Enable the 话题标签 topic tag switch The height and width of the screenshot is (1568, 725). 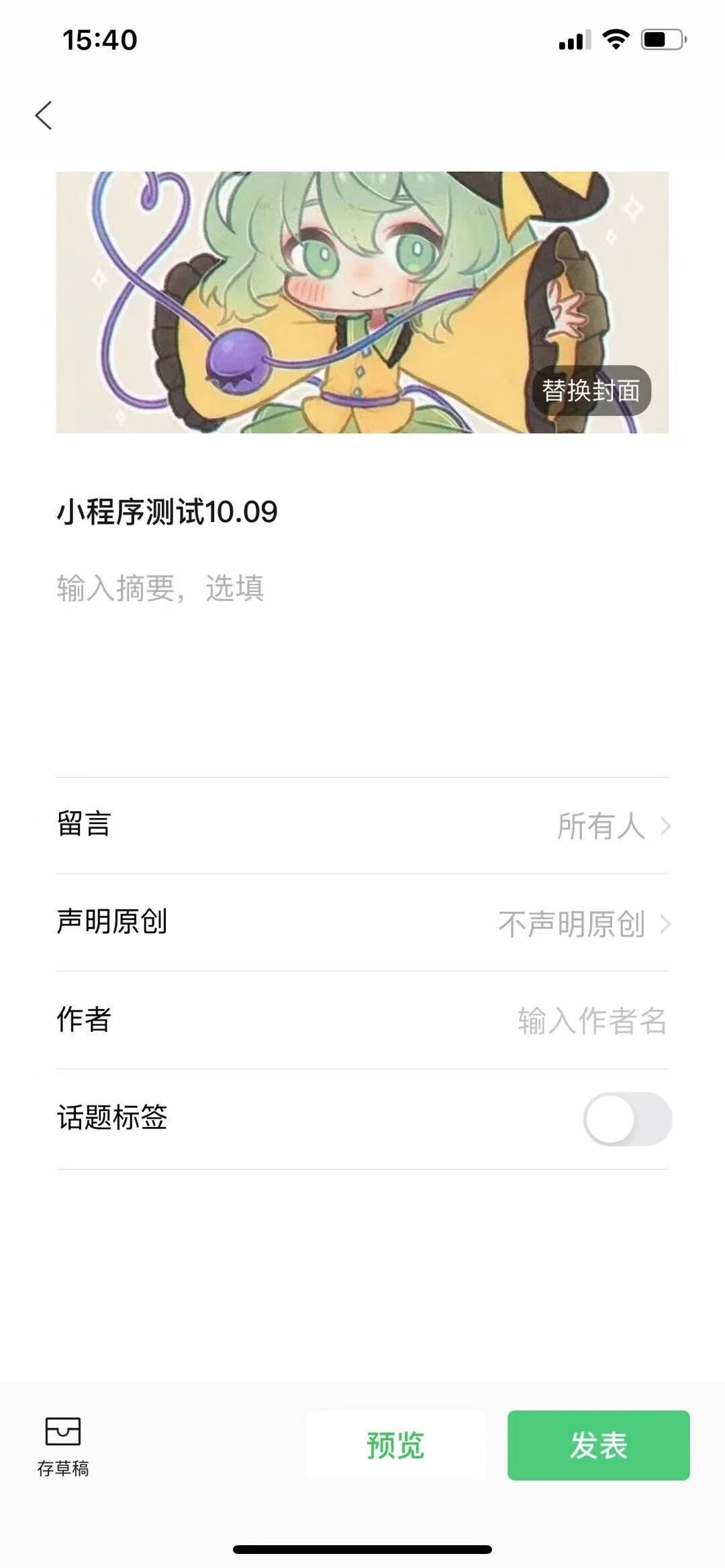627,1118
